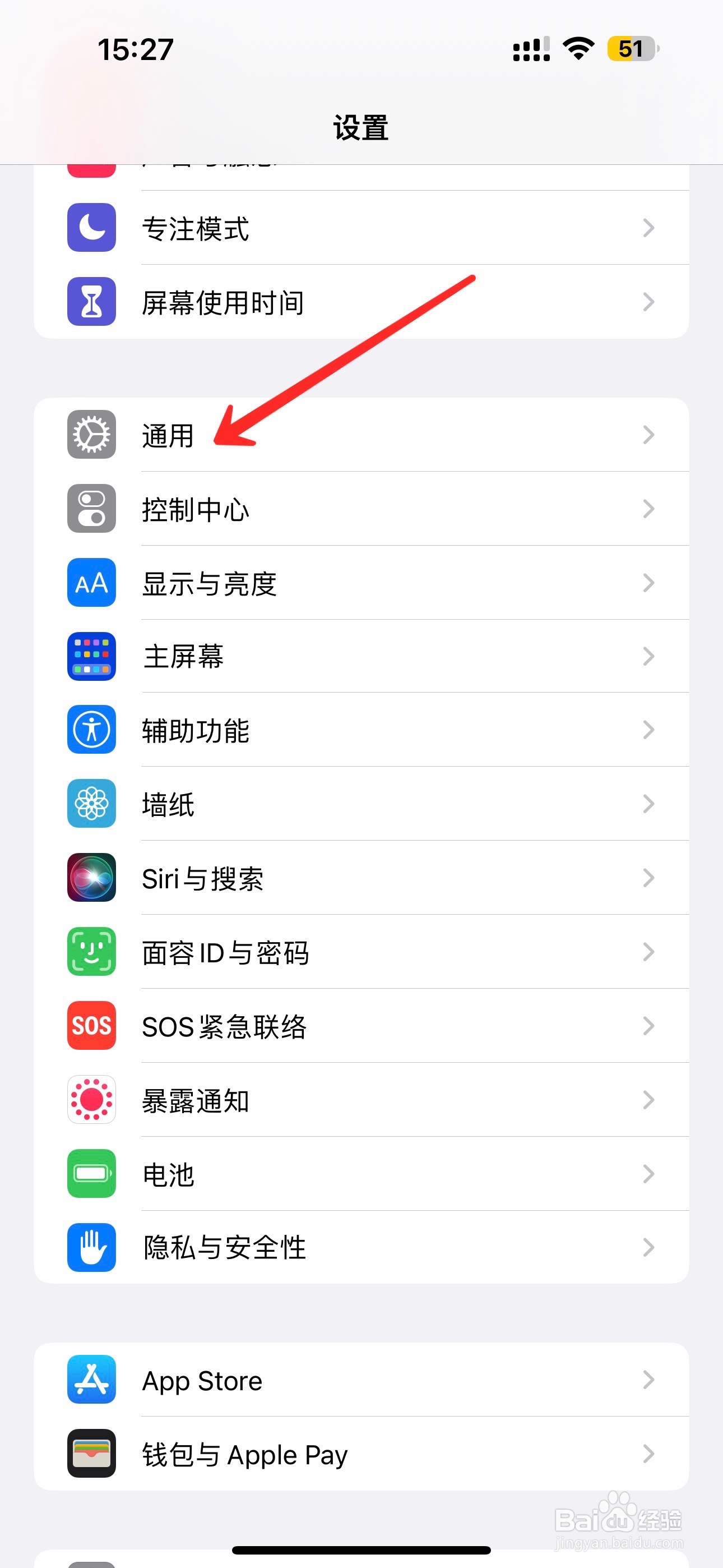Screen dimensions: 723x1568
Task: Tap the 电池 battery icon
Action: pyautogui.click(x=91, y=1174)
